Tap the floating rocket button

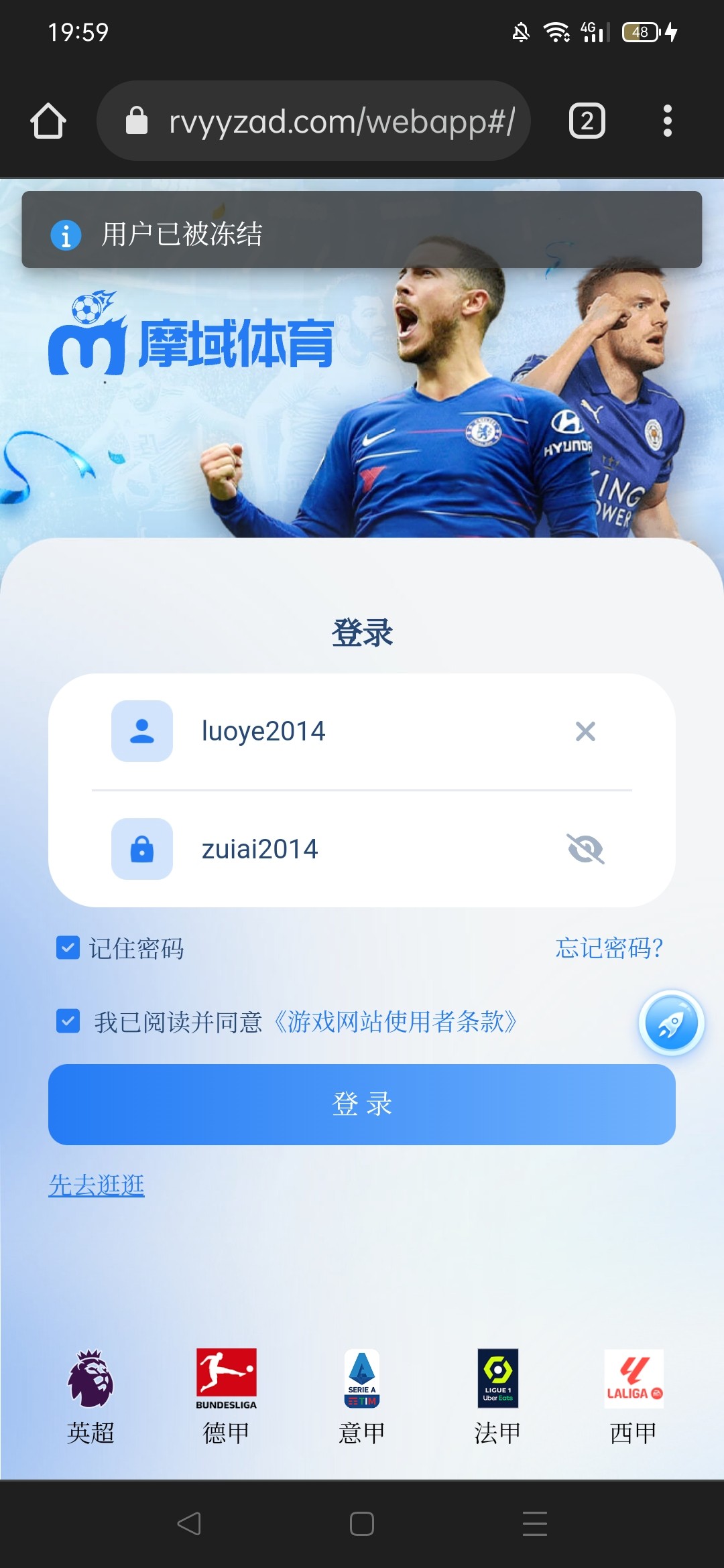coord(671,1023)
